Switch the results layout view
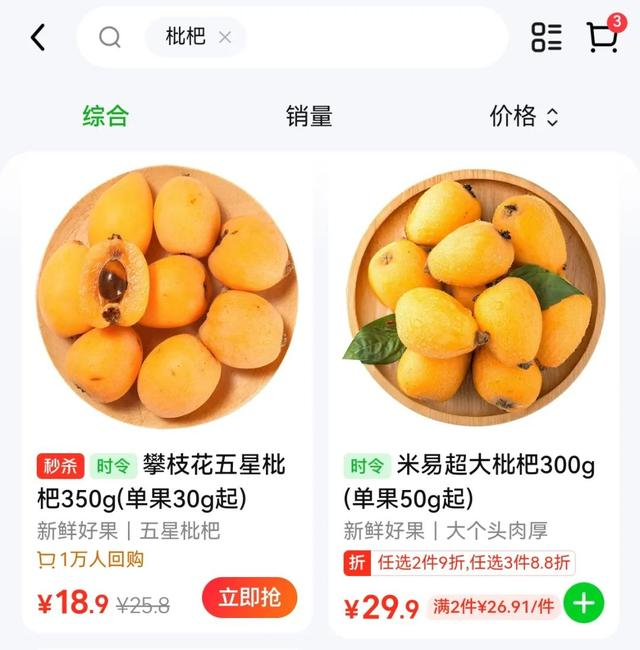This screenshot has width=640, height=650. coord(546,38)
